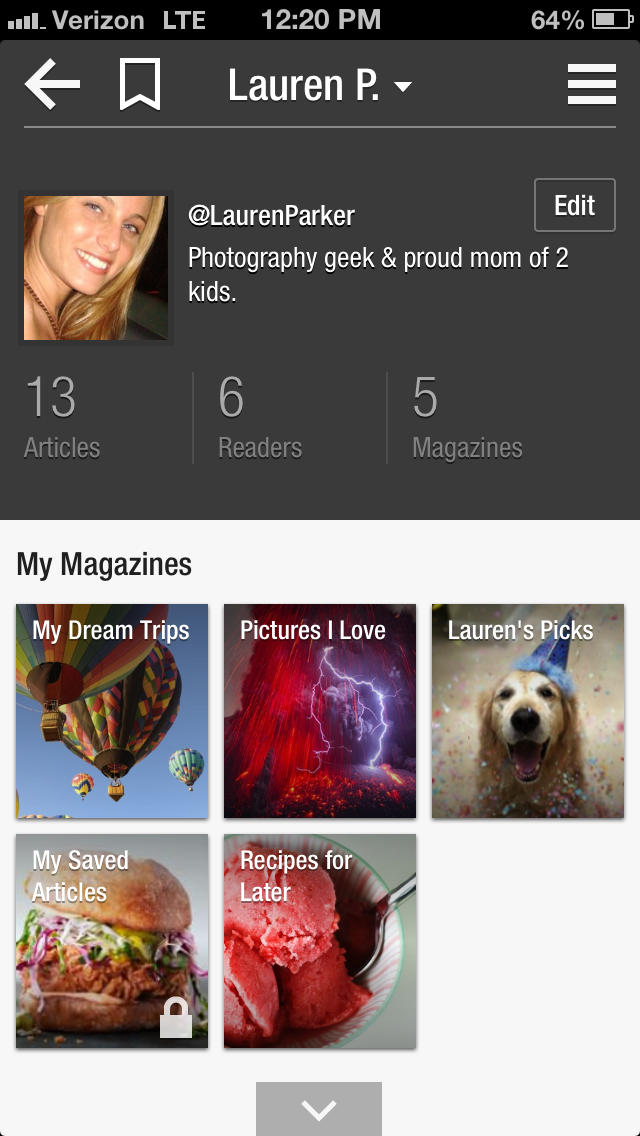
Task: Open the Pictures I Love magazine
Action: point(320,711)
